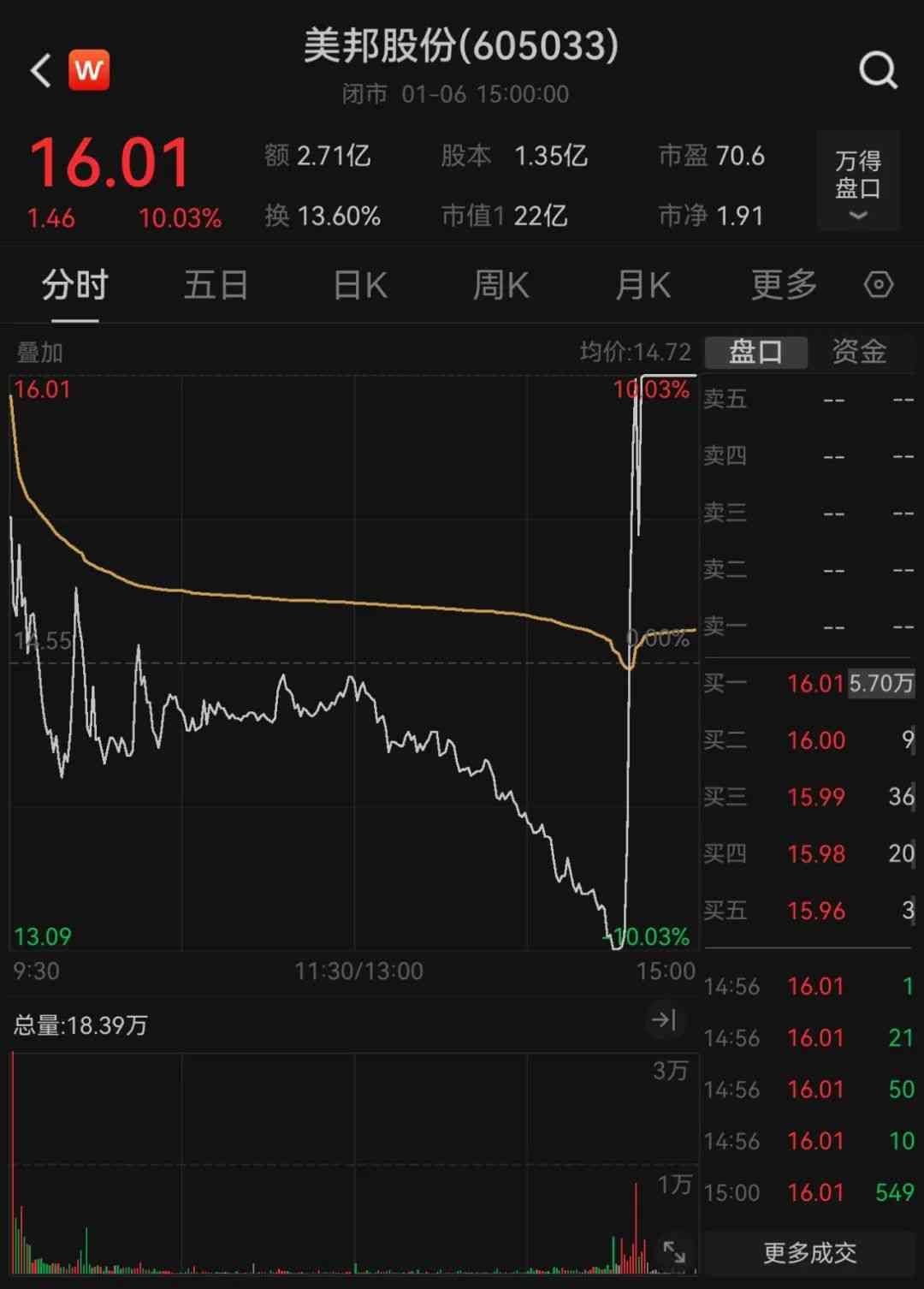View 更多成交 trade records
This screenshot has width=924, height=1289.
tap(809, 1253)
